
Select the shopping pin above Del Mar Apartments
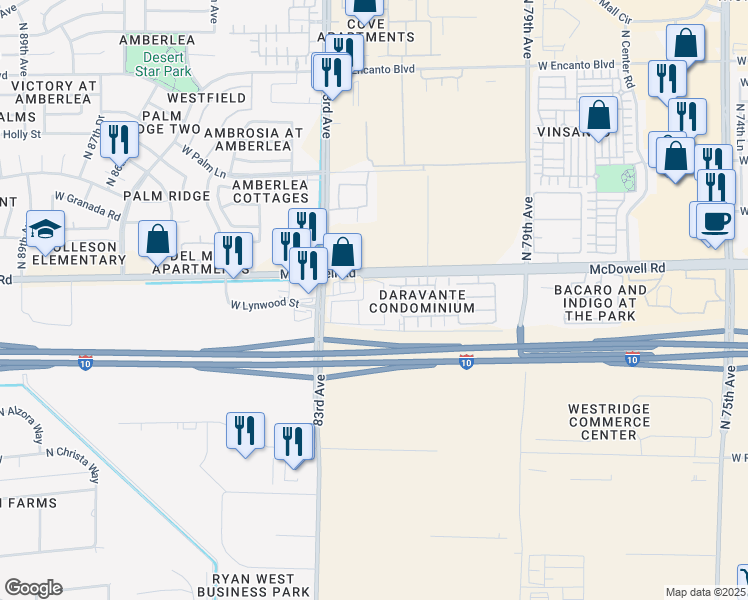pos(157,240)
